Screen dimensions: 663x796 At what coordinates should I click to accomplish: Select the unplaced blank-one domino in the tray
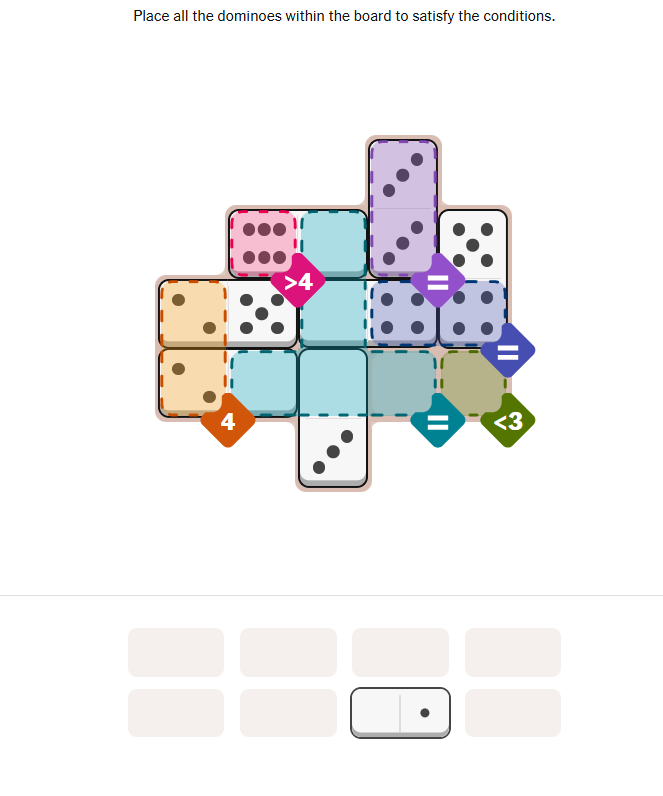(x=400, y=713)
